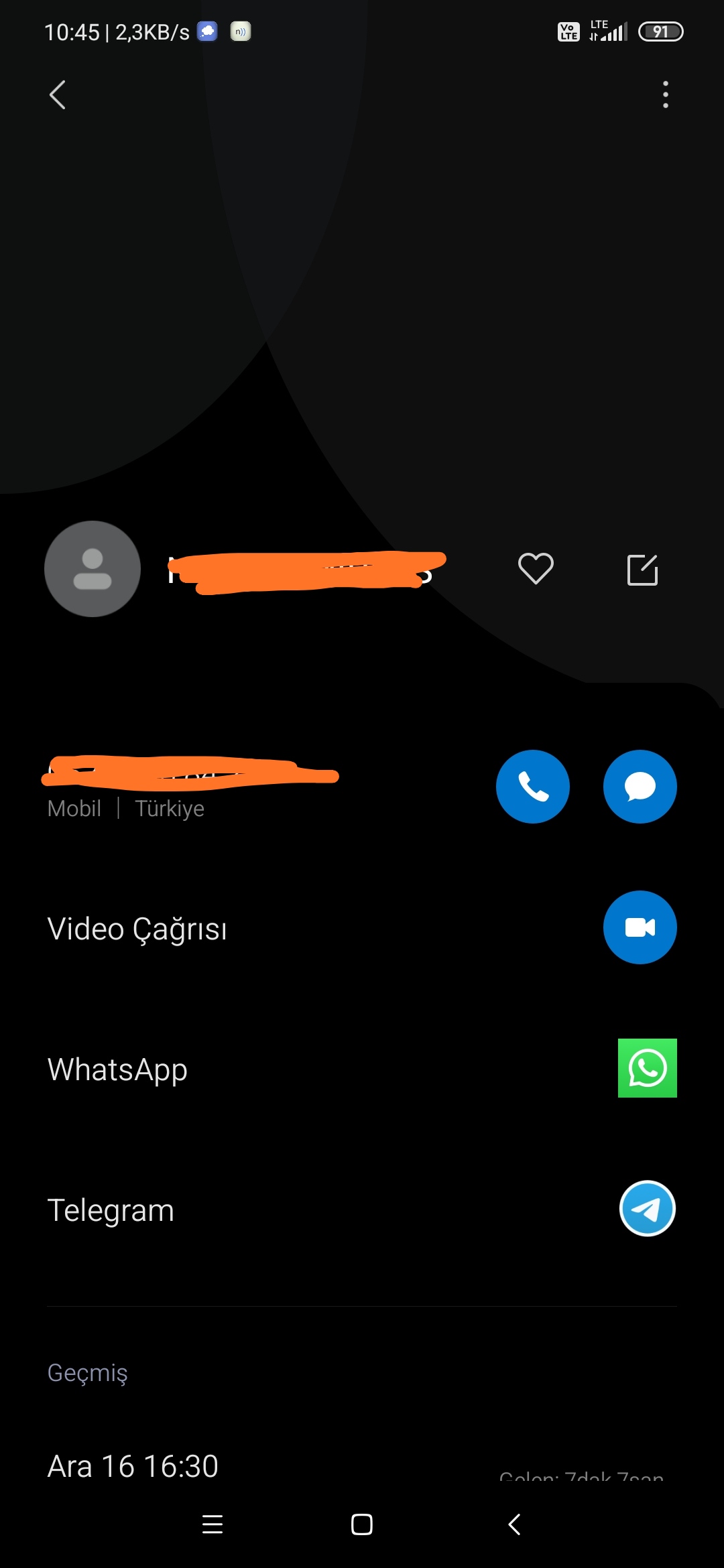This screenshot has width=724, height=1568.
Task: Go back using the top-left arrow
Action: pos(58,94)
